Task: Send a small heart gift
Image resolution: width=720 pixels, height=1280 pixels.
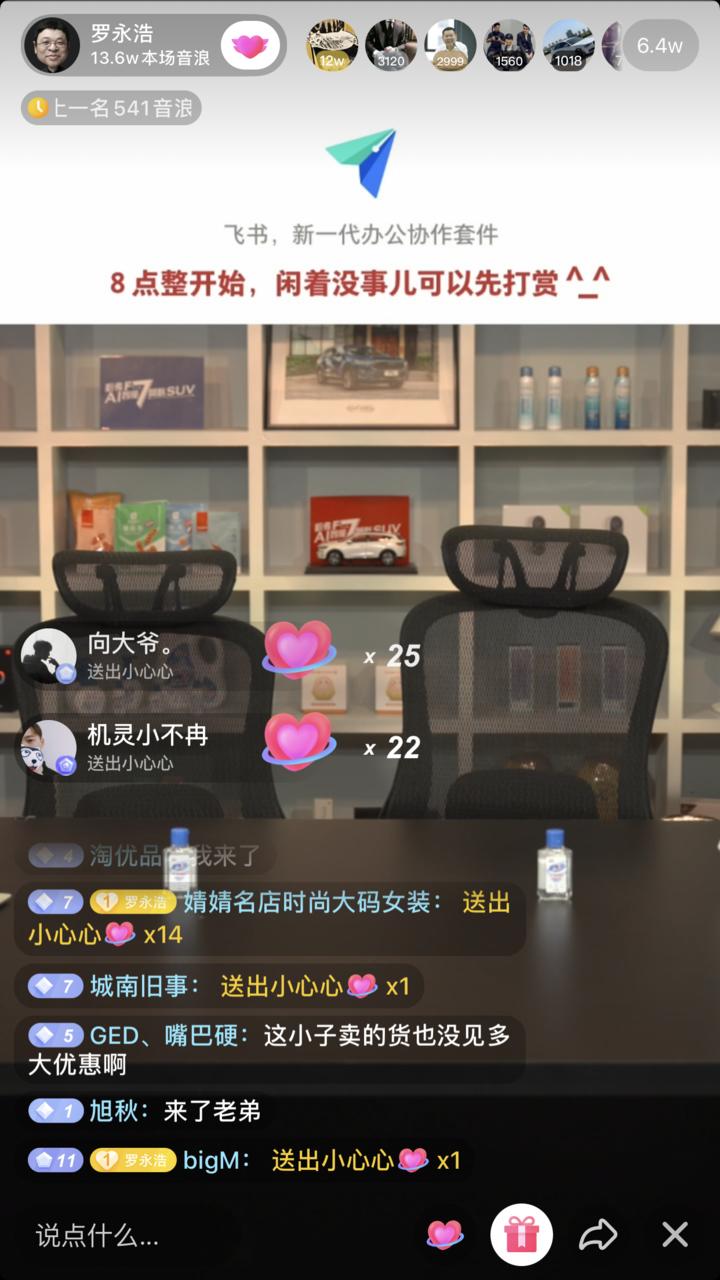Action: tap(445, 1235)
